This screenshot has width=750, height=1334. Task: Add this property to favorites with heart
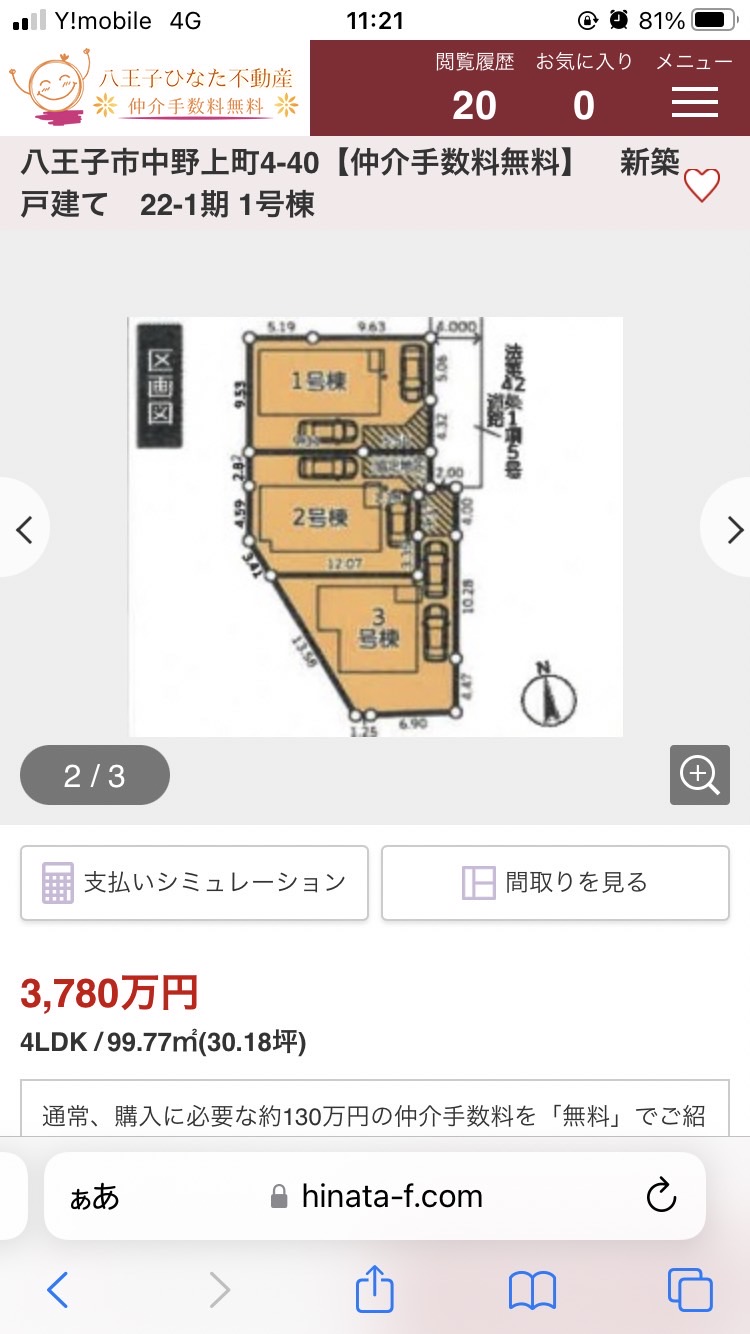point(702,185)
